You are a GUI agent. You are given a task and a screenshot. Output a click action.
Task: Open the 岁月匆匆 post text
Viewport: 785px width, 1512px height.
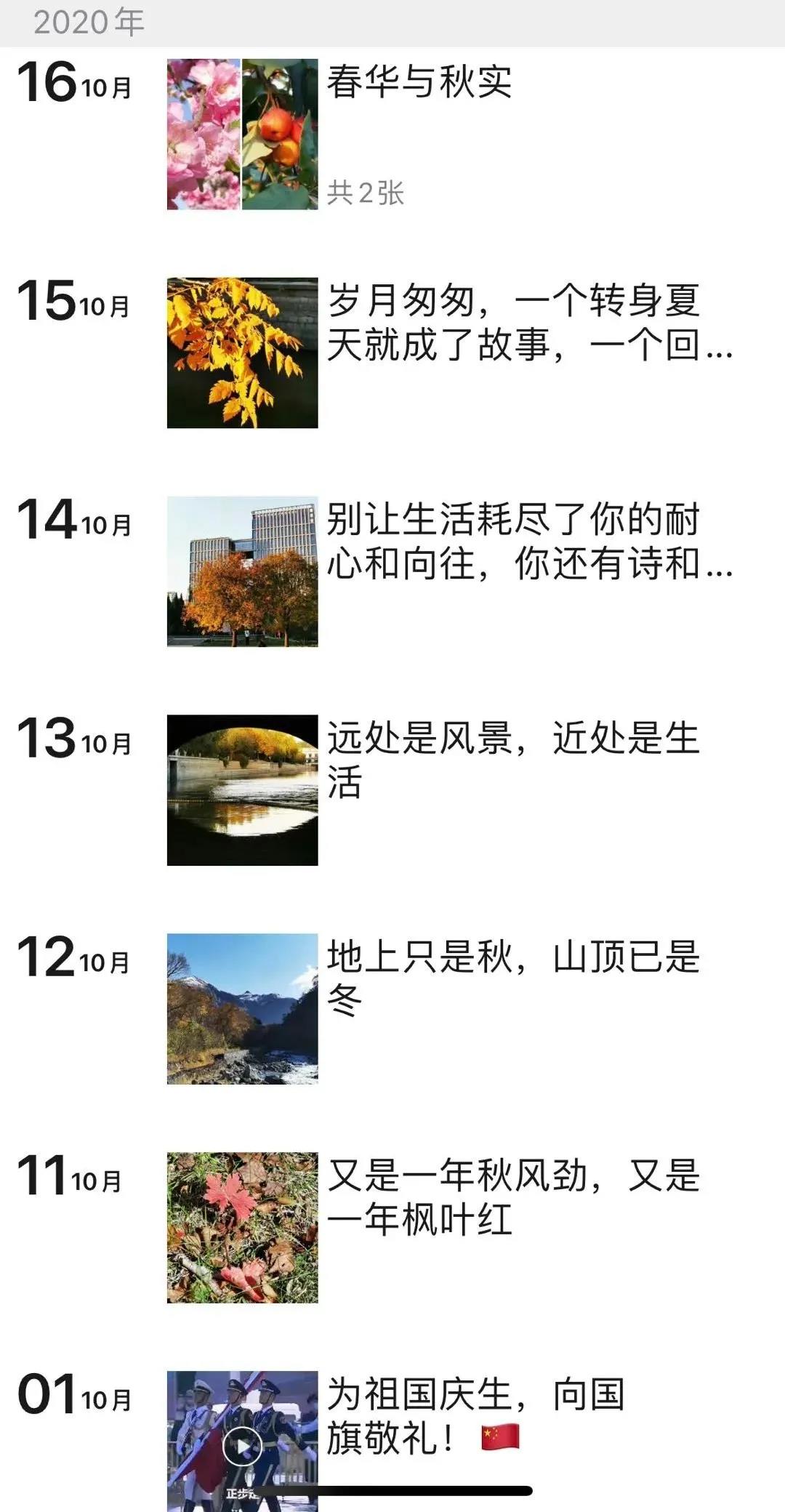coord(529,323)
